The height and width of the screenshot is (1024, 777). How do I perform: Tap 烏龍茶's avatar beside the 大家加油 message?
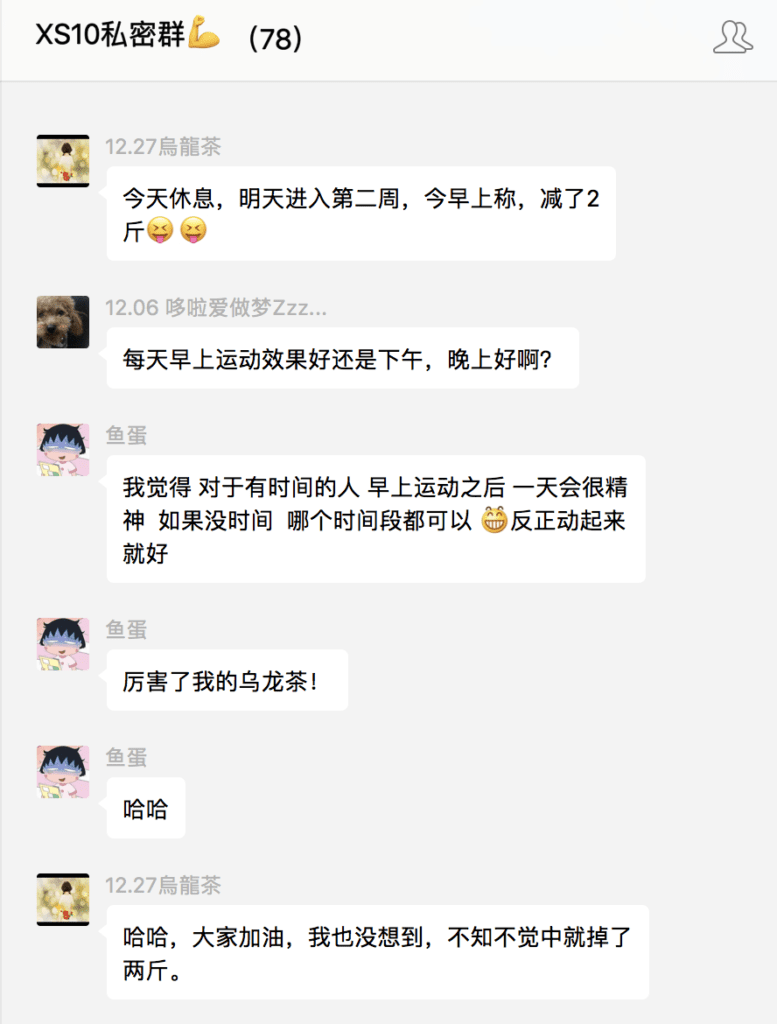pyautogui.click(x=63, y=899)
